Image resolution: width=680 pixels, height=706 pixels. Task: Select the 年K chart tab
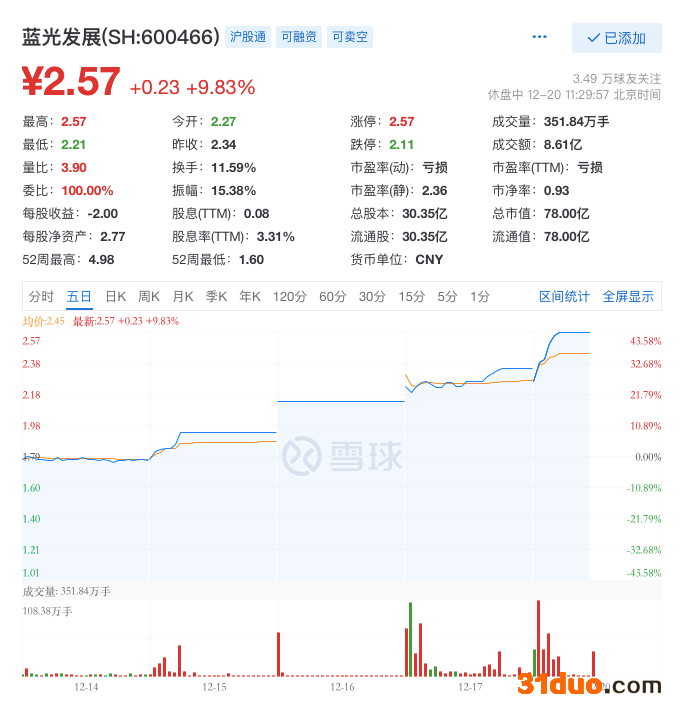[x=249, y=296]
